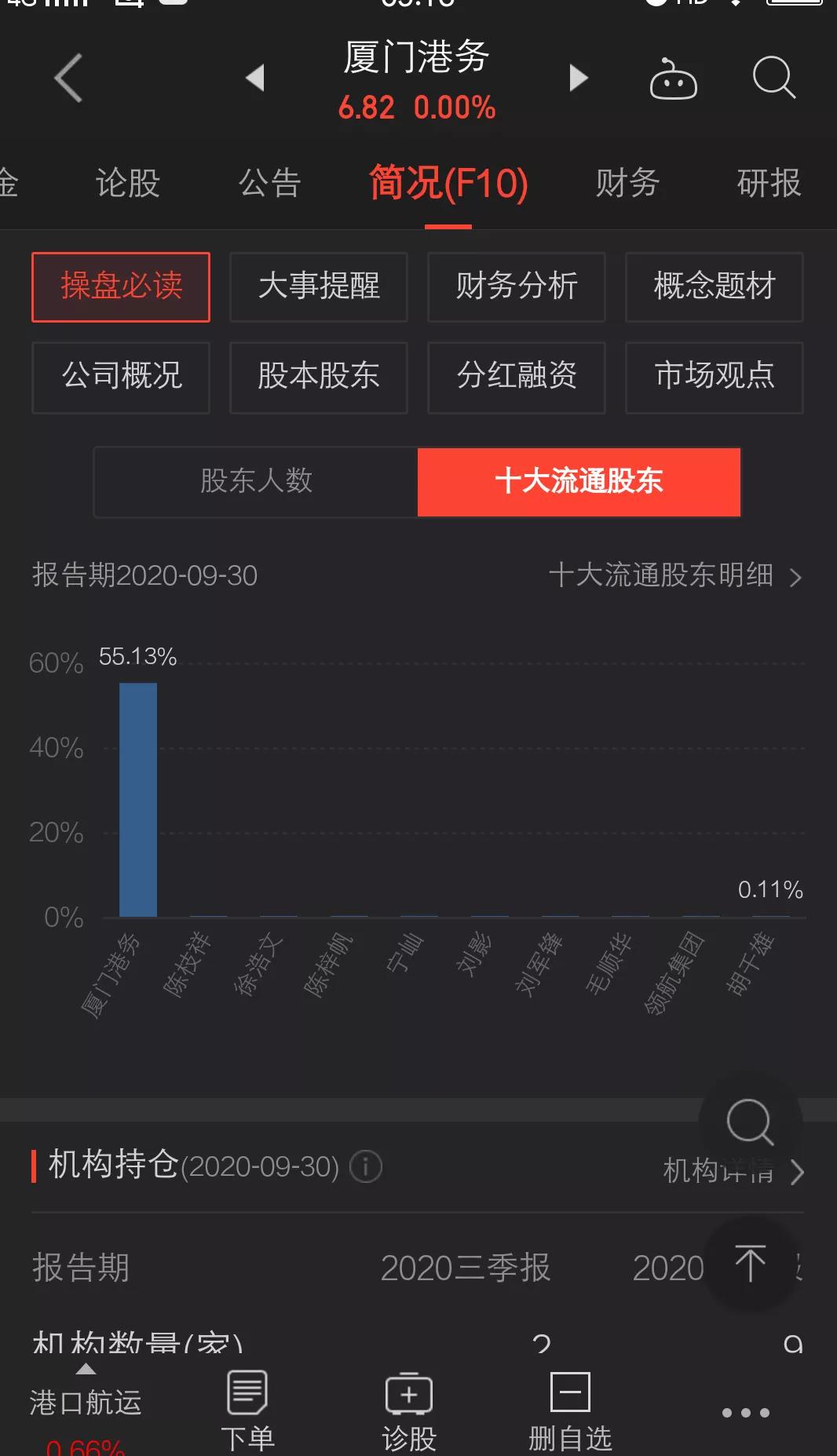Open 概念题材 concept themes

point(713,287)
